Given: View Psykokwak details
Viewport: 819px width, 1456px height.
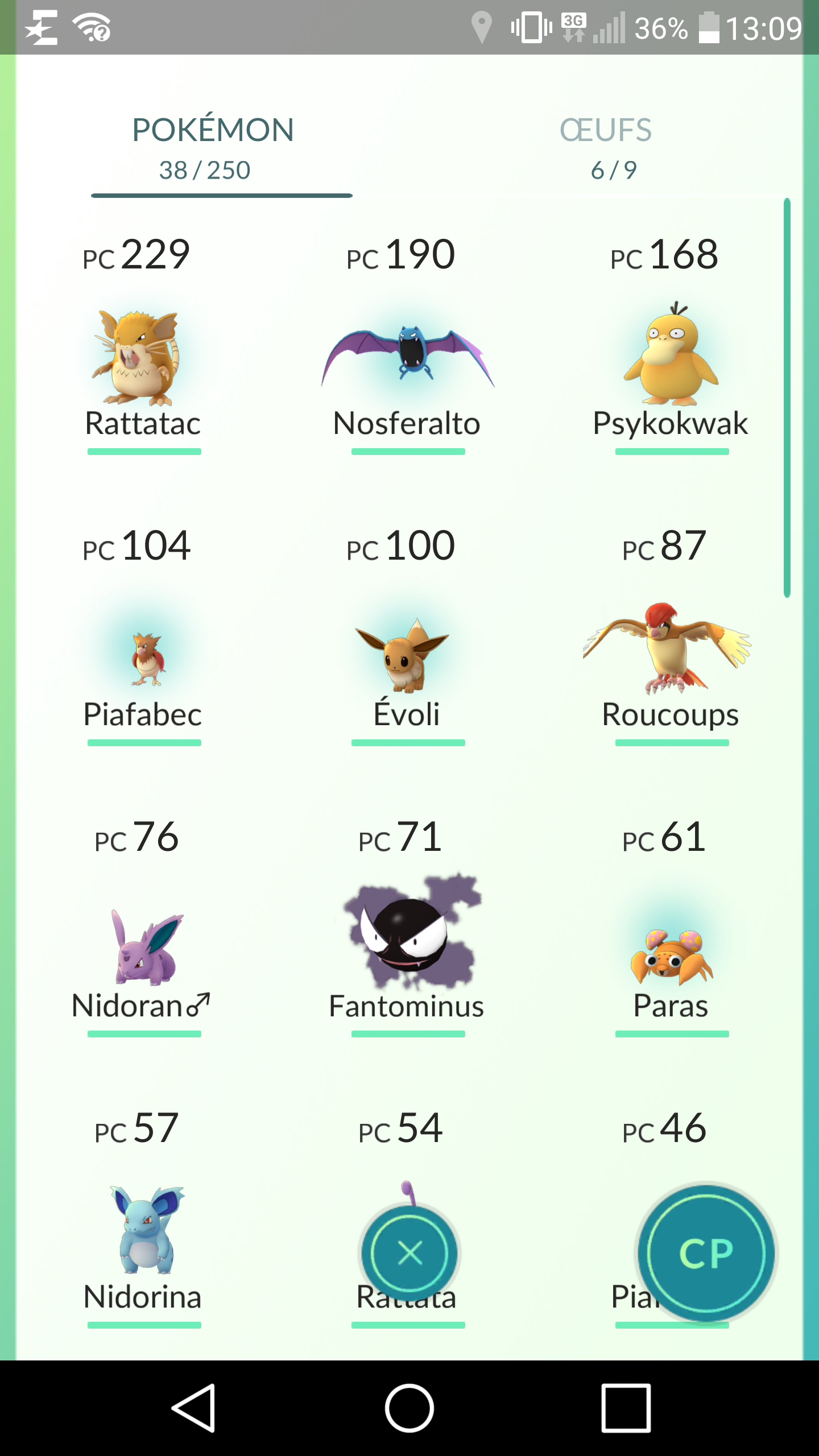Looking at the screenshot, I should point(671,358).
